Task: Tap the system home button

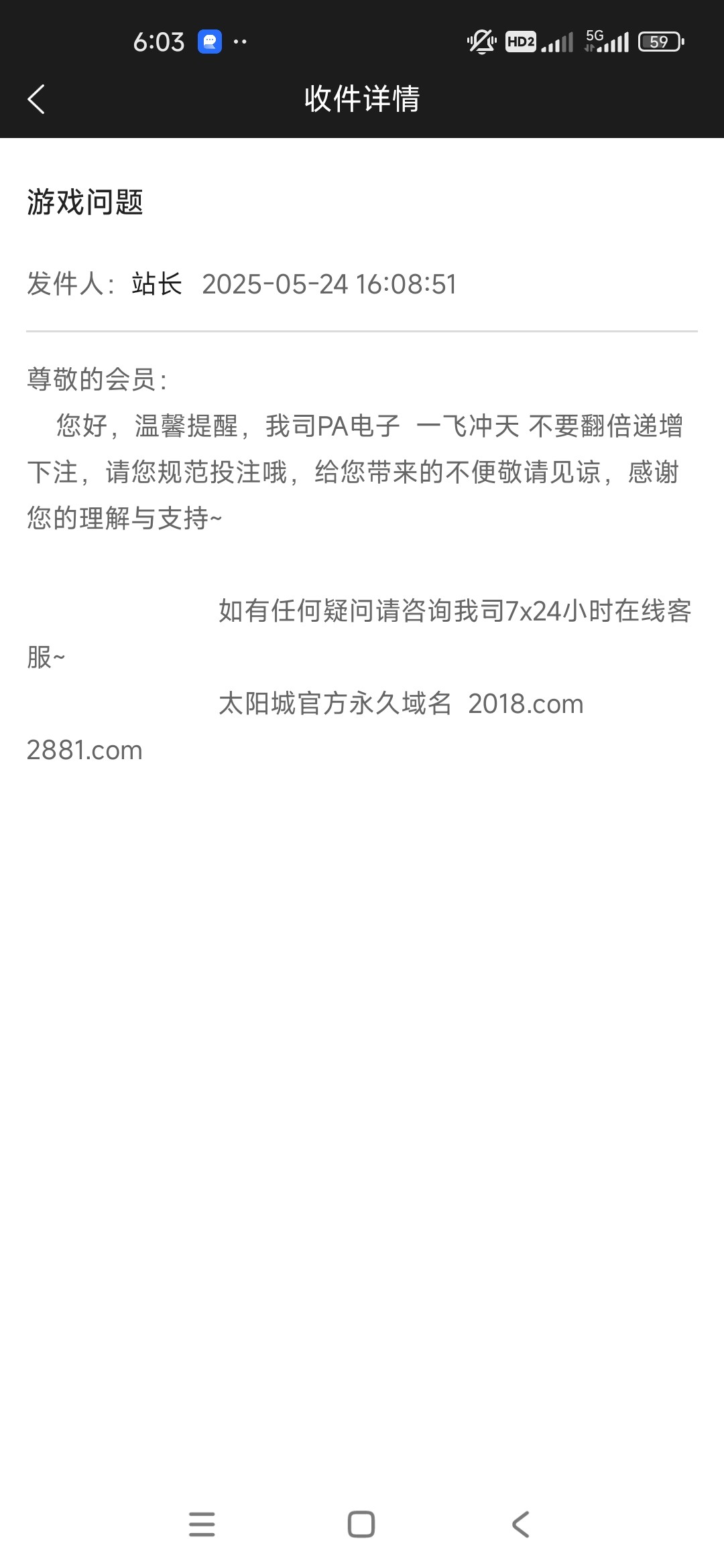Action: [361, 1524]
